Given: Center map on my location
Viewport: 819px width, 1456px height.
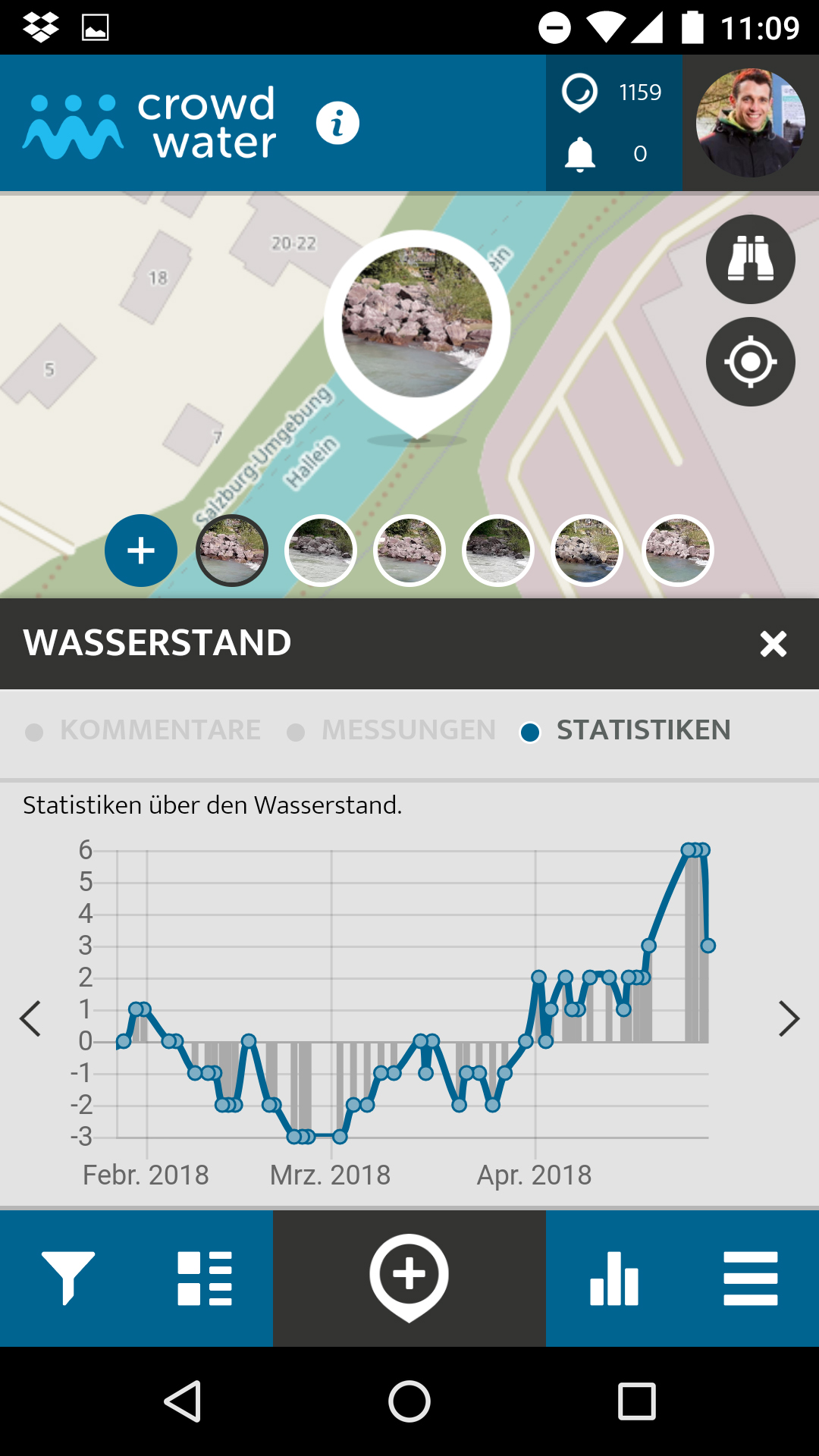Looking at the screenshot, I should coord(750,362).
